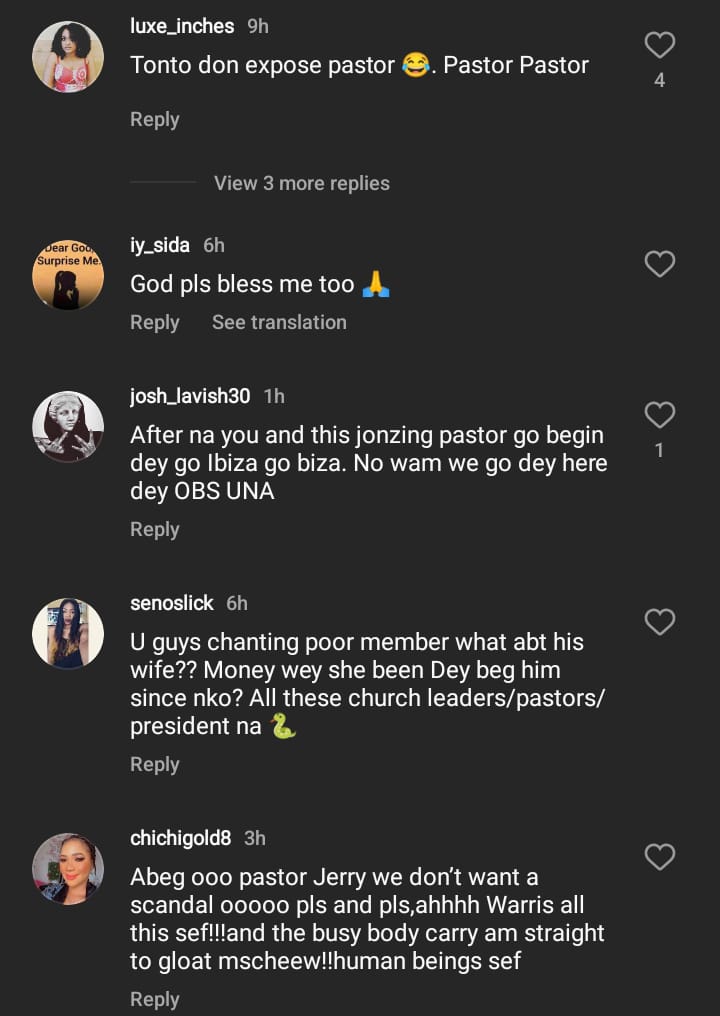
Task: Like luxe_inches' comment using the heart icon
Action: [x=659, y=45]
